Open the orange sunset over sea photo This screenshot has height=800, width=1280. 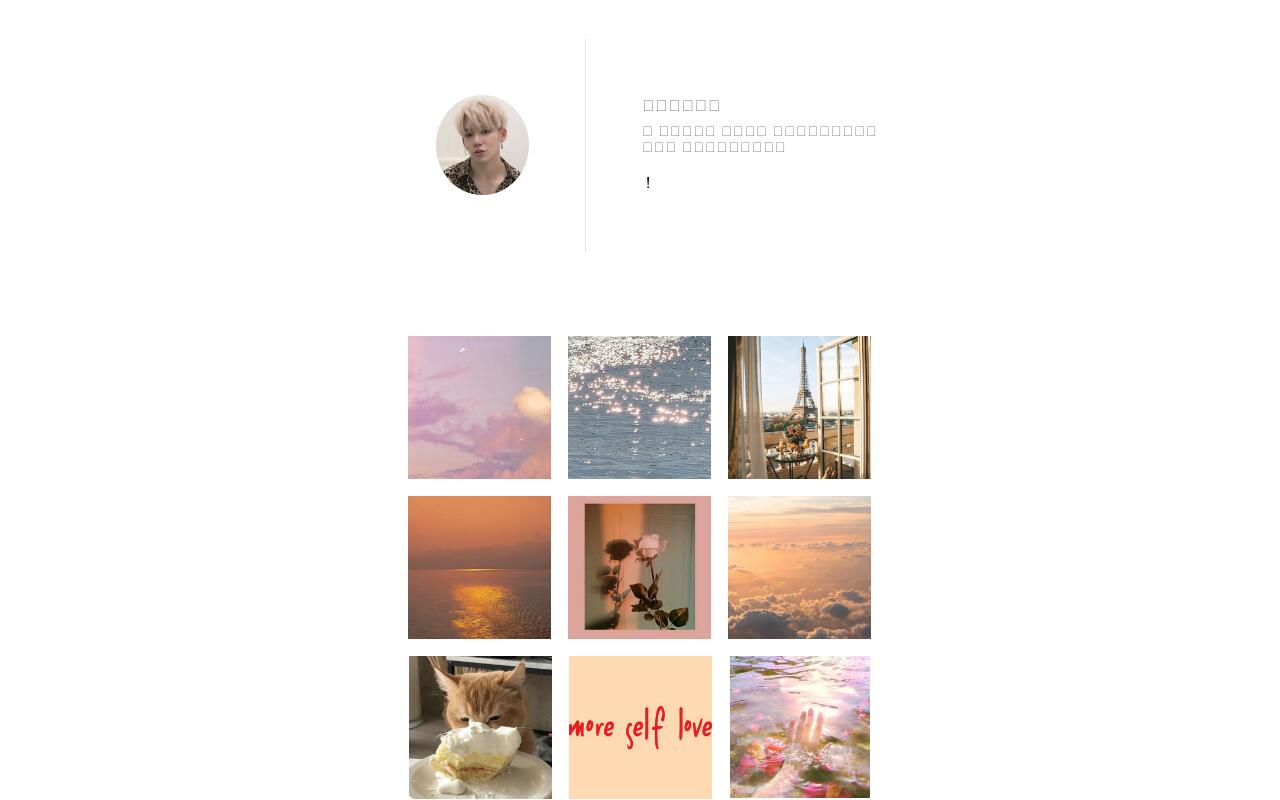pyautogui.click(x=479, y=567)
